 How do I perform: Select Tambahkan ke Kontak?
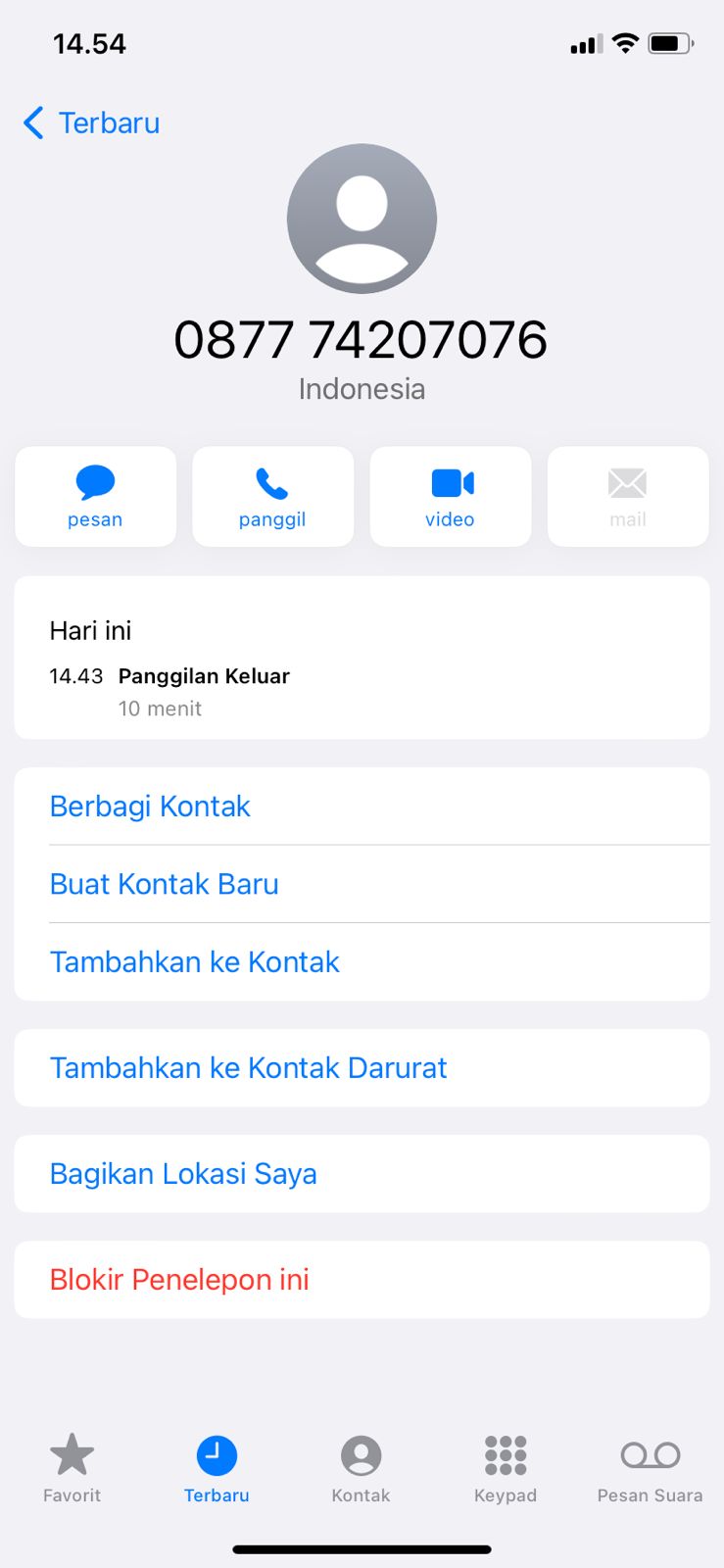(194, 961)
